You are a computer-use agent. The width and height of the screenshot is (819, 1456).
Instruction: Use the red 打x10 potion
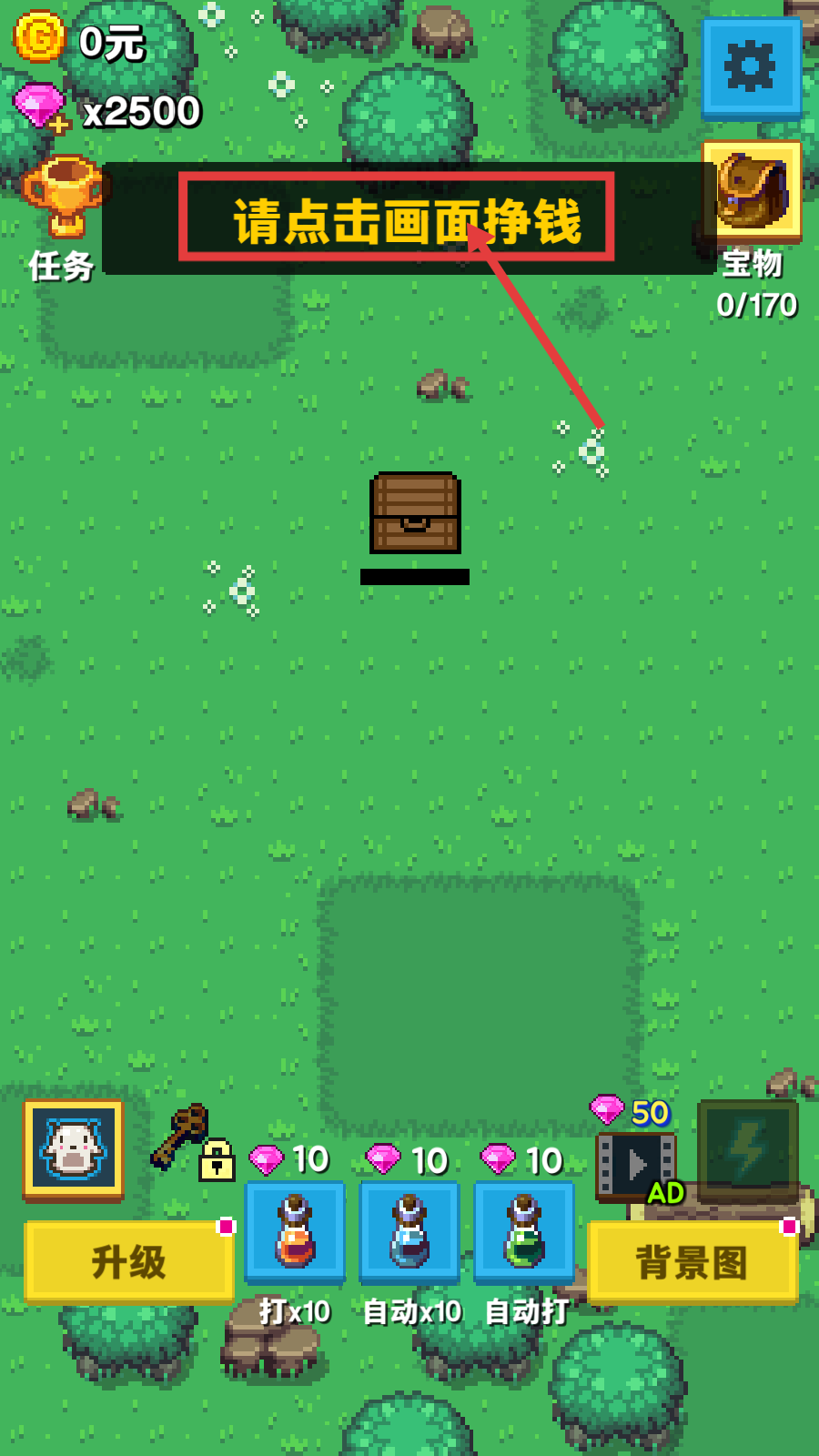click(295, 1232)
